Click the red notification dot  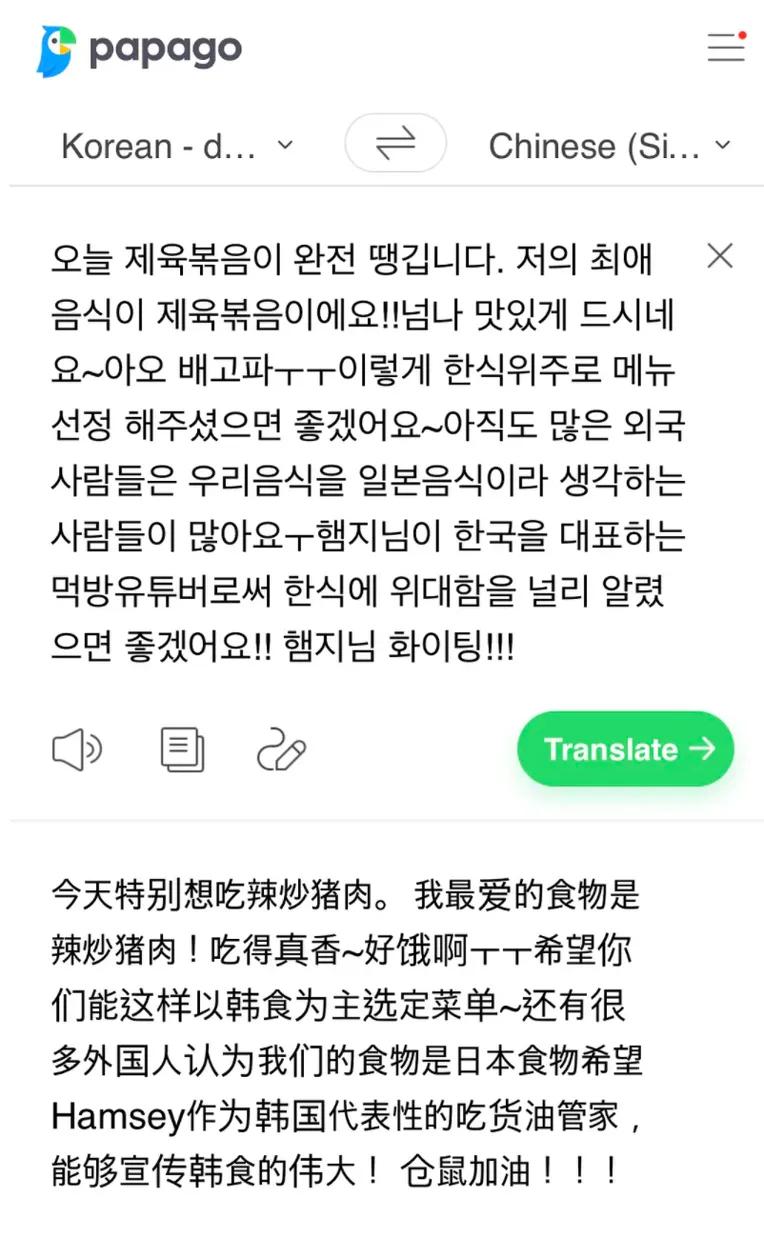743,32
